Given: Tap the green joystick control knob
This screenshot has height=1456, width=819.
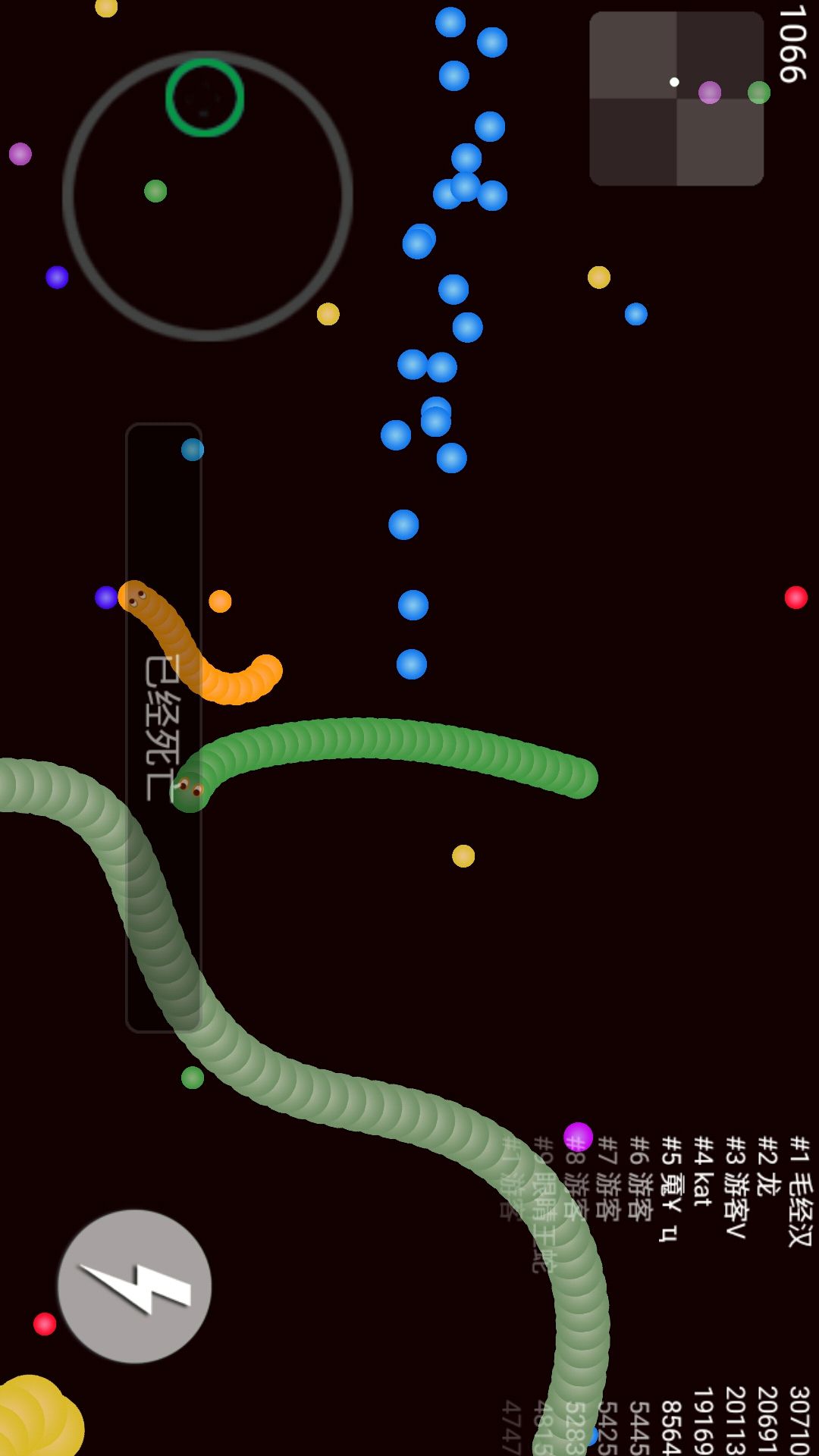Looking at the screenshot, I should 205,98.
